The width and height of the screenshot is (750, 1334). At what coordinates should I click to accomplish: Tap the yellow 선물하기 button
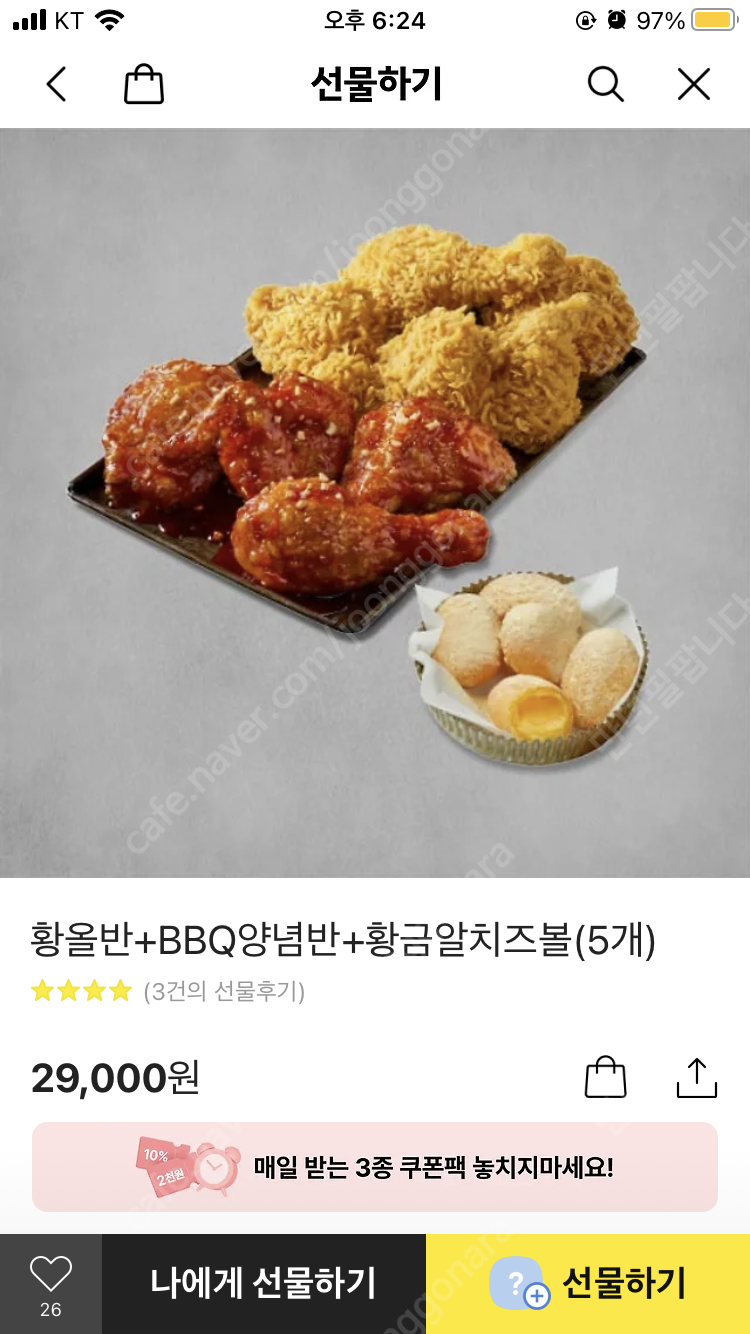click(x=588, y=1283)
